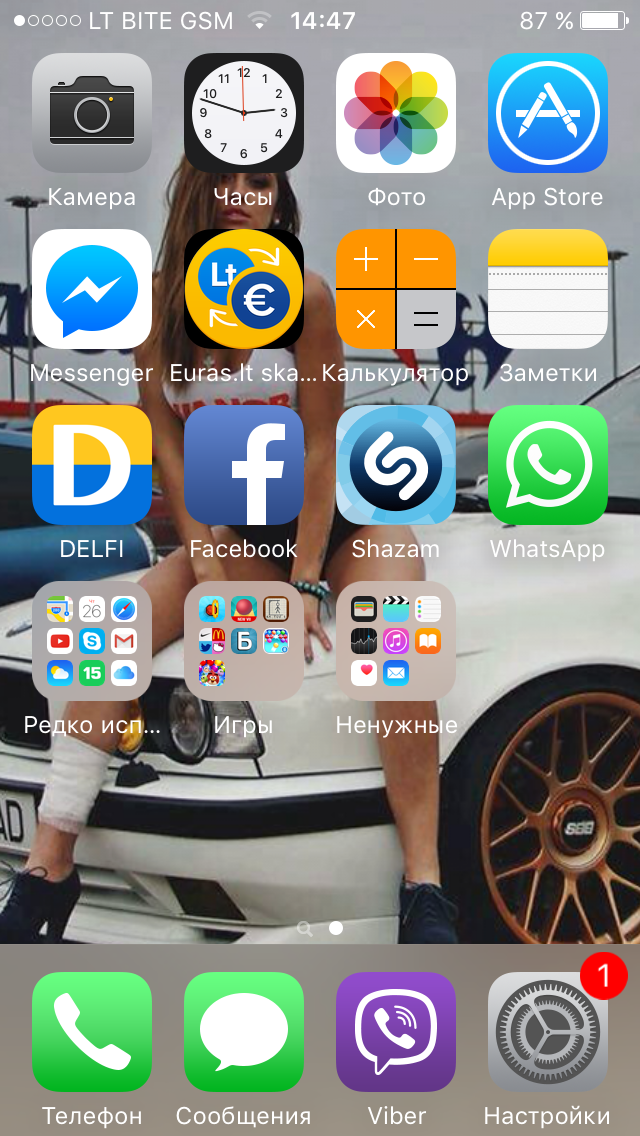Open Настройки with one notification badge

(x=548, y=1032)
